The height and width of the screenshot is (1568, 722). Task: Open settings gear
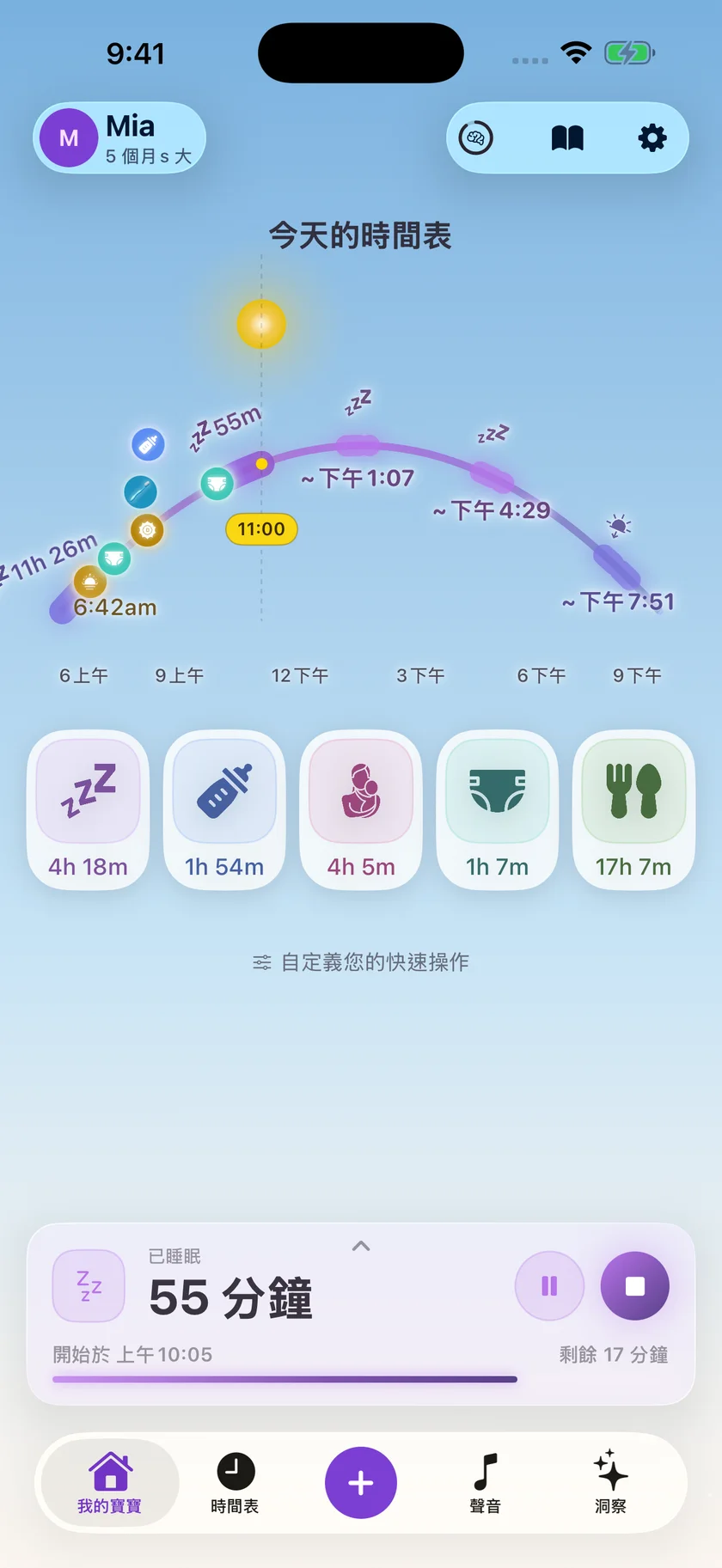[652, 138]
